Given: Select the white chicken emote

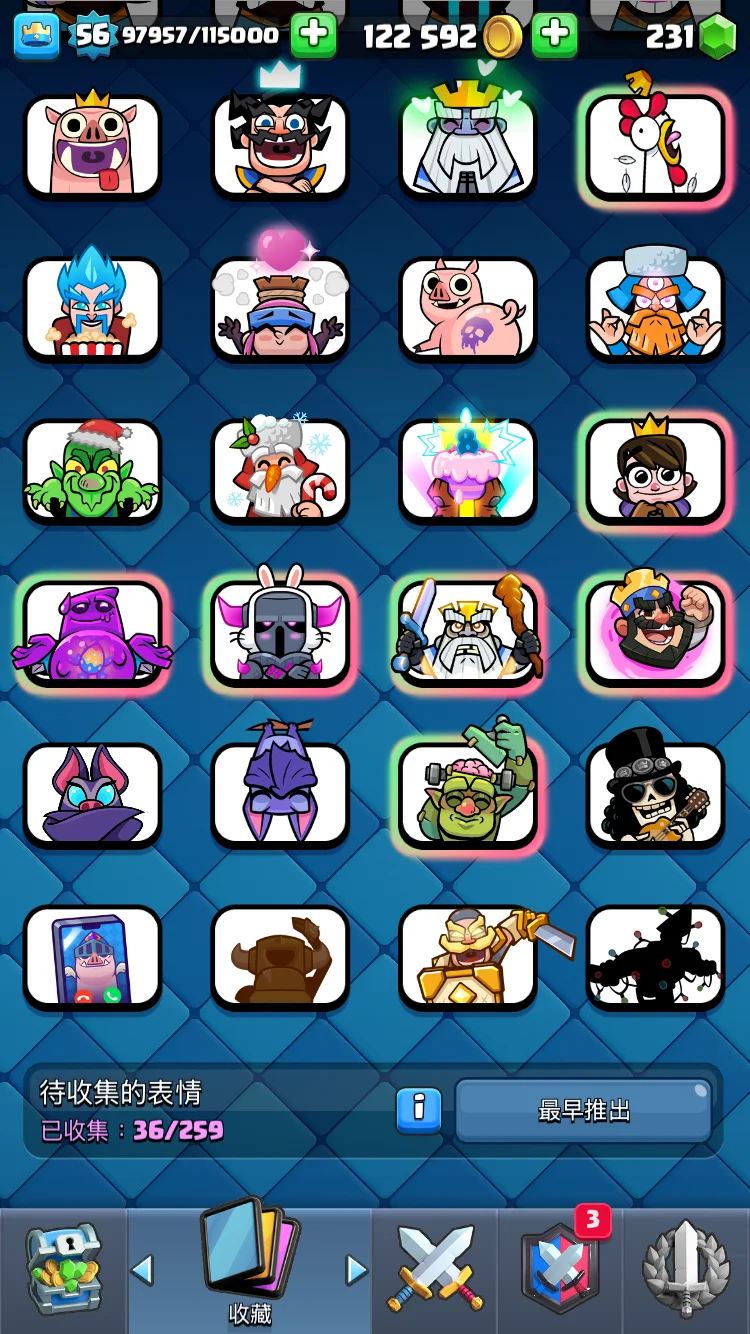Looking at the screenshot, I should pos(656,146).
